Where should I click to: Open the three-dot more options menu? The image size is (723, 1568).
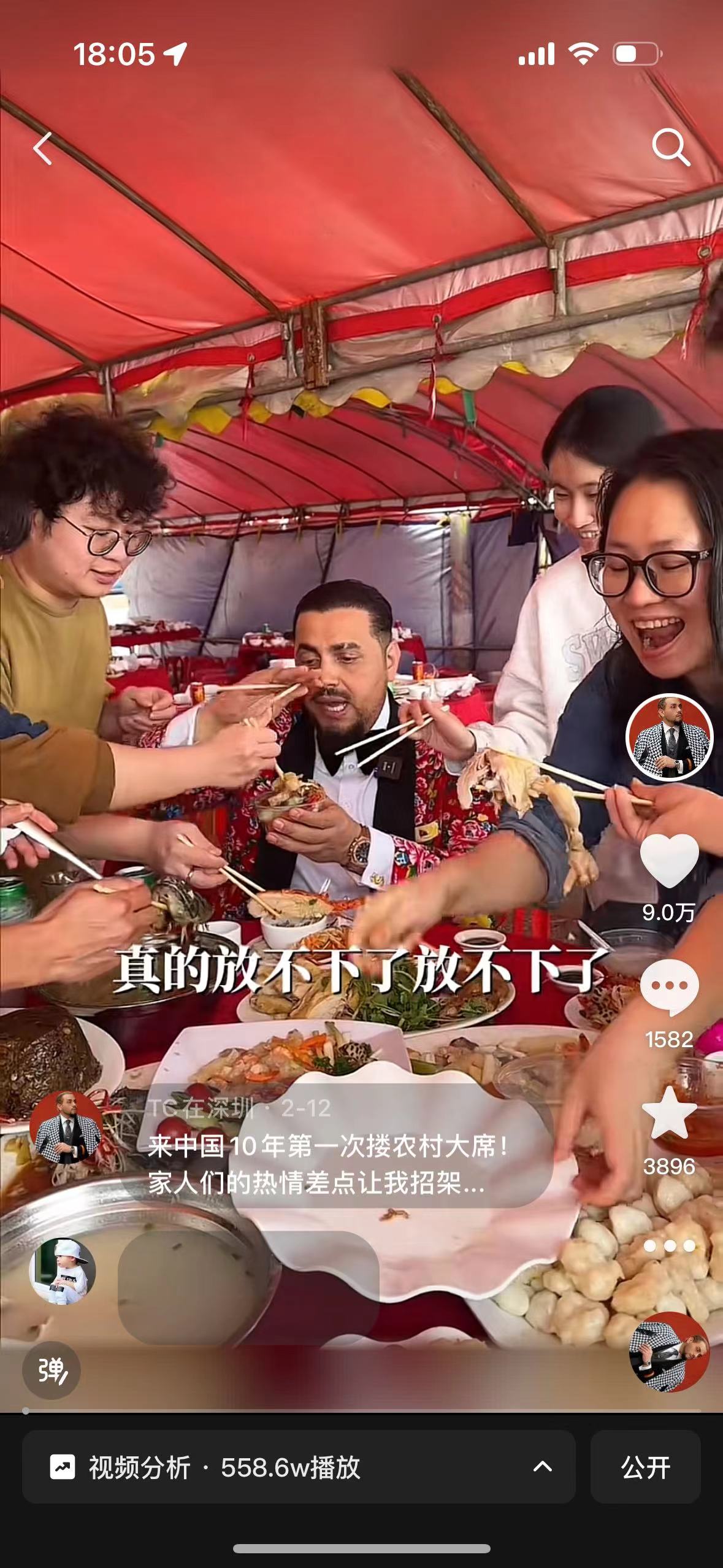tap(669, 1245)
